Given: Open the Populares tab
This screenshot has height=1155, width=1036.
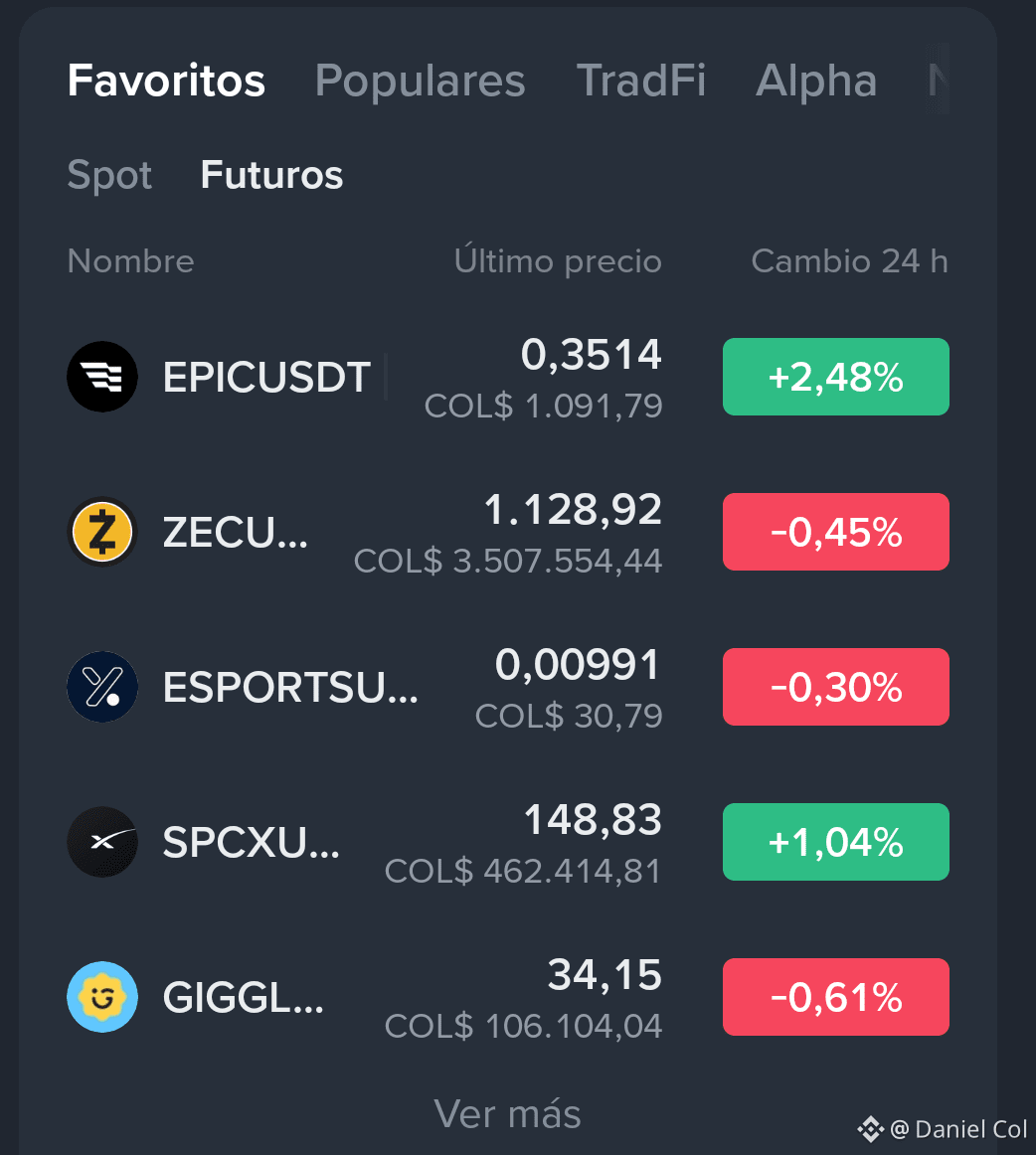Looking at the screenshot, I should click(x=420, y=81).
